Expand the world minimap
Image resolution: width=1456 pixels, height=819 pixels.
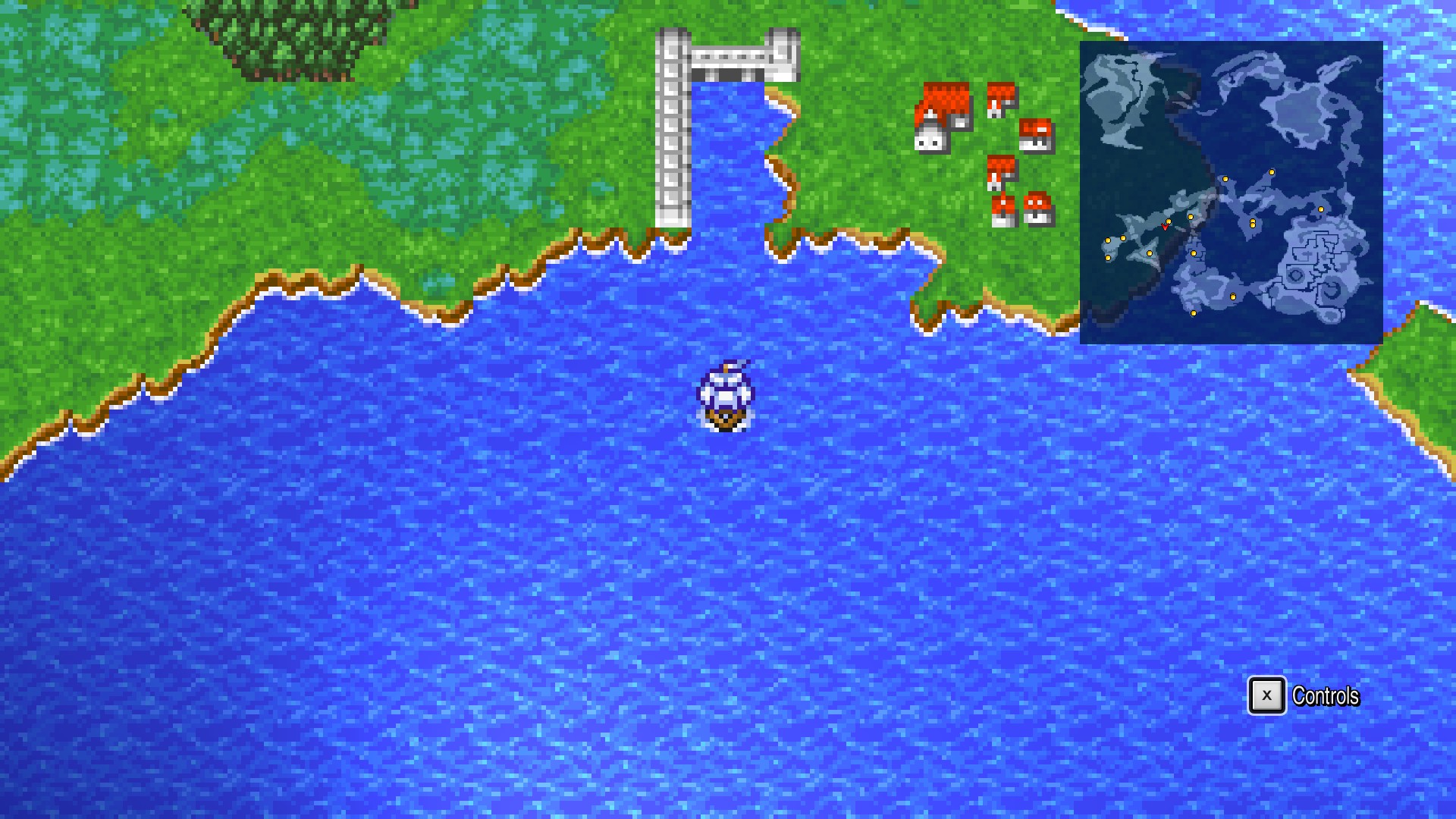point(1231,193)
